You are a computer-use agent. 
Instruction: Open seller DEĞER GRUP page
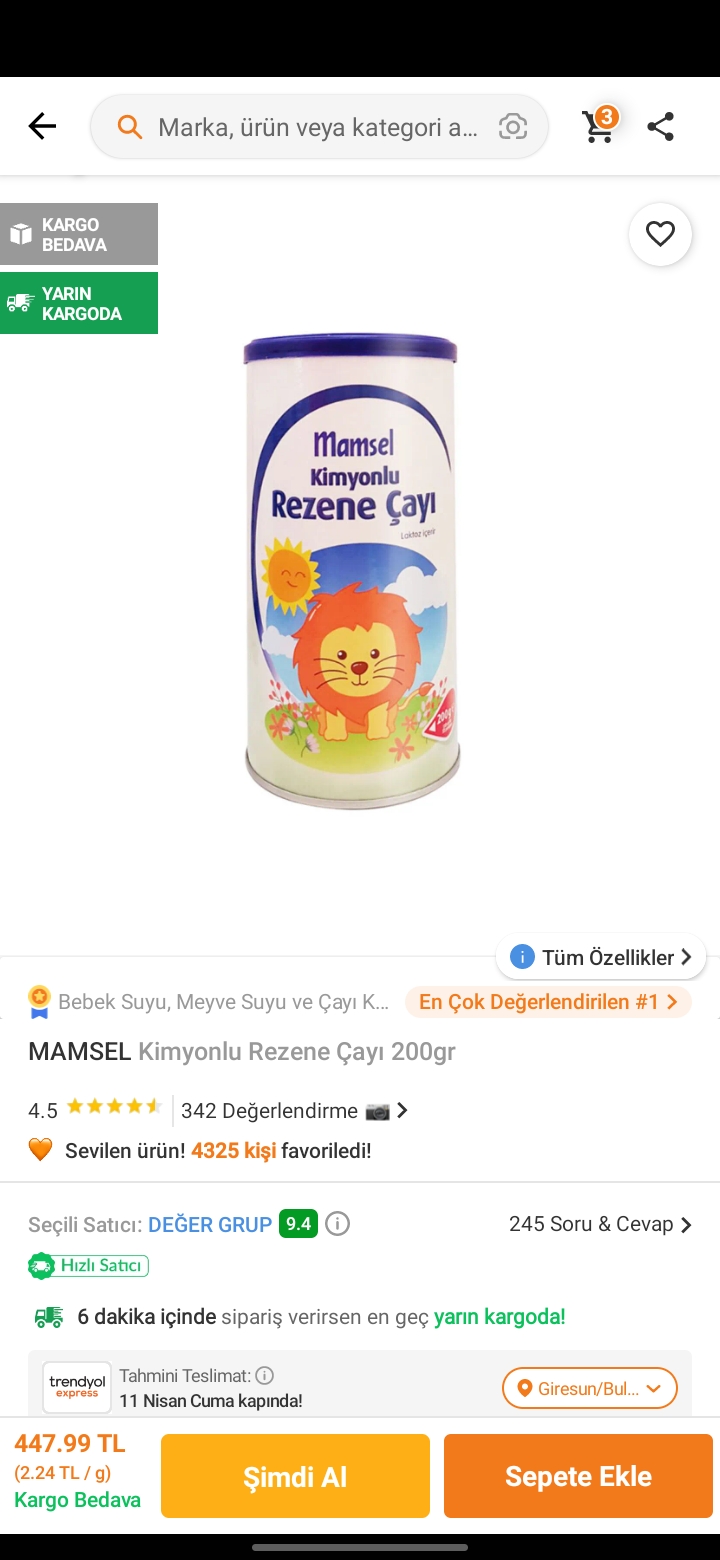click(210, 1224)
